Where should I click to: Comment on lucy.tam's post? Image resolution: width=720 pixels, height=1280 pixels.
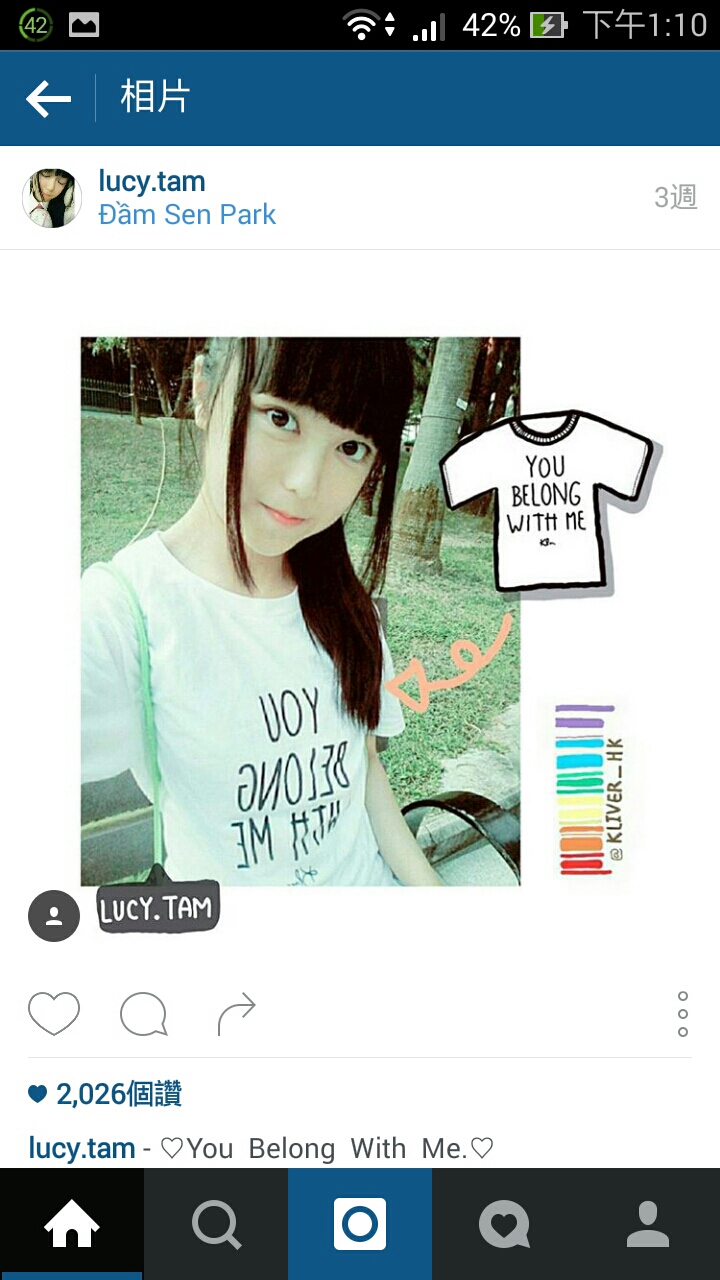[x=143, y=1014]
